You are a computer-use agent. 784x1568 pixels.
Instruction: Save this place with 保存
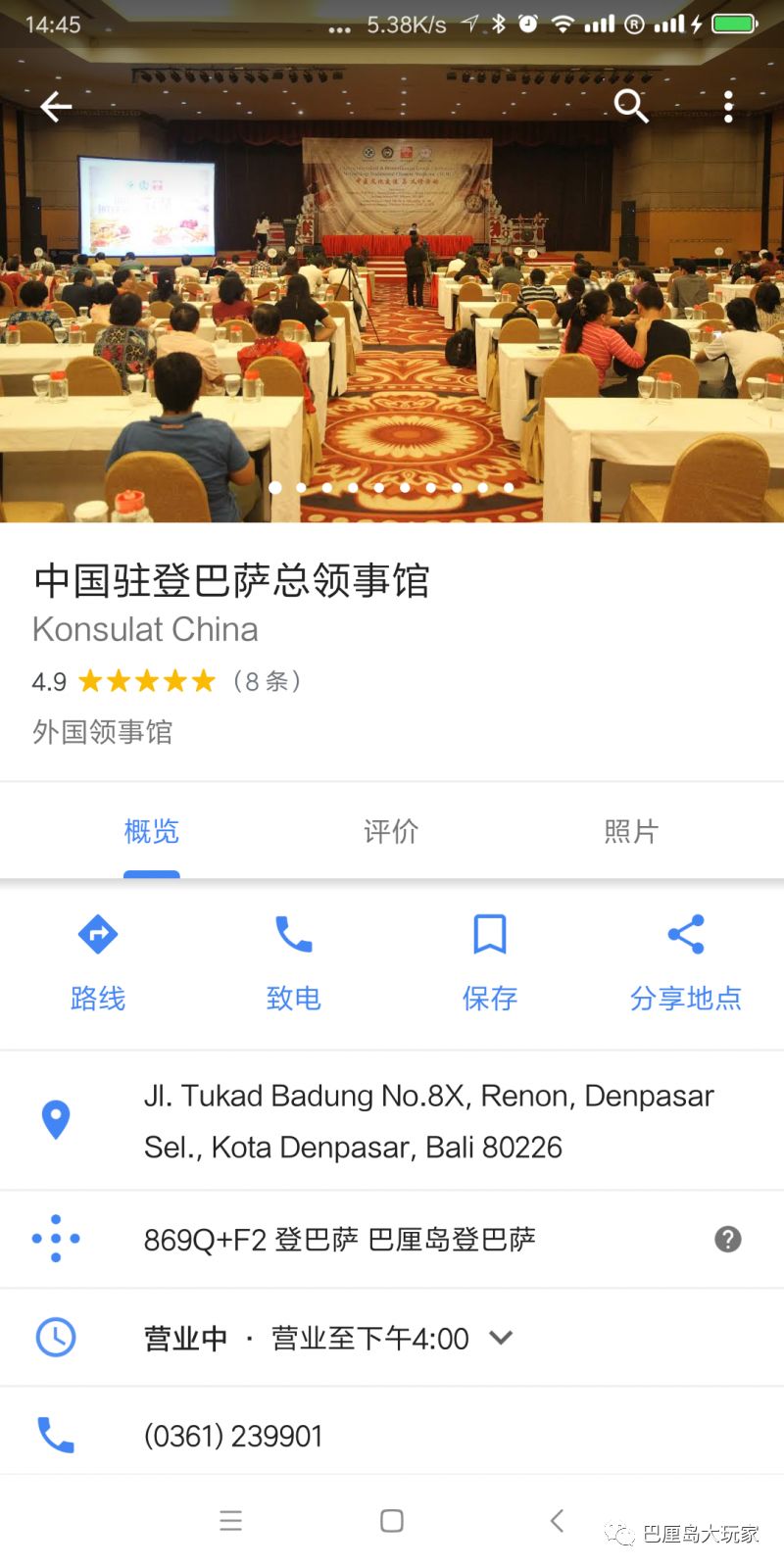point(490,962)
